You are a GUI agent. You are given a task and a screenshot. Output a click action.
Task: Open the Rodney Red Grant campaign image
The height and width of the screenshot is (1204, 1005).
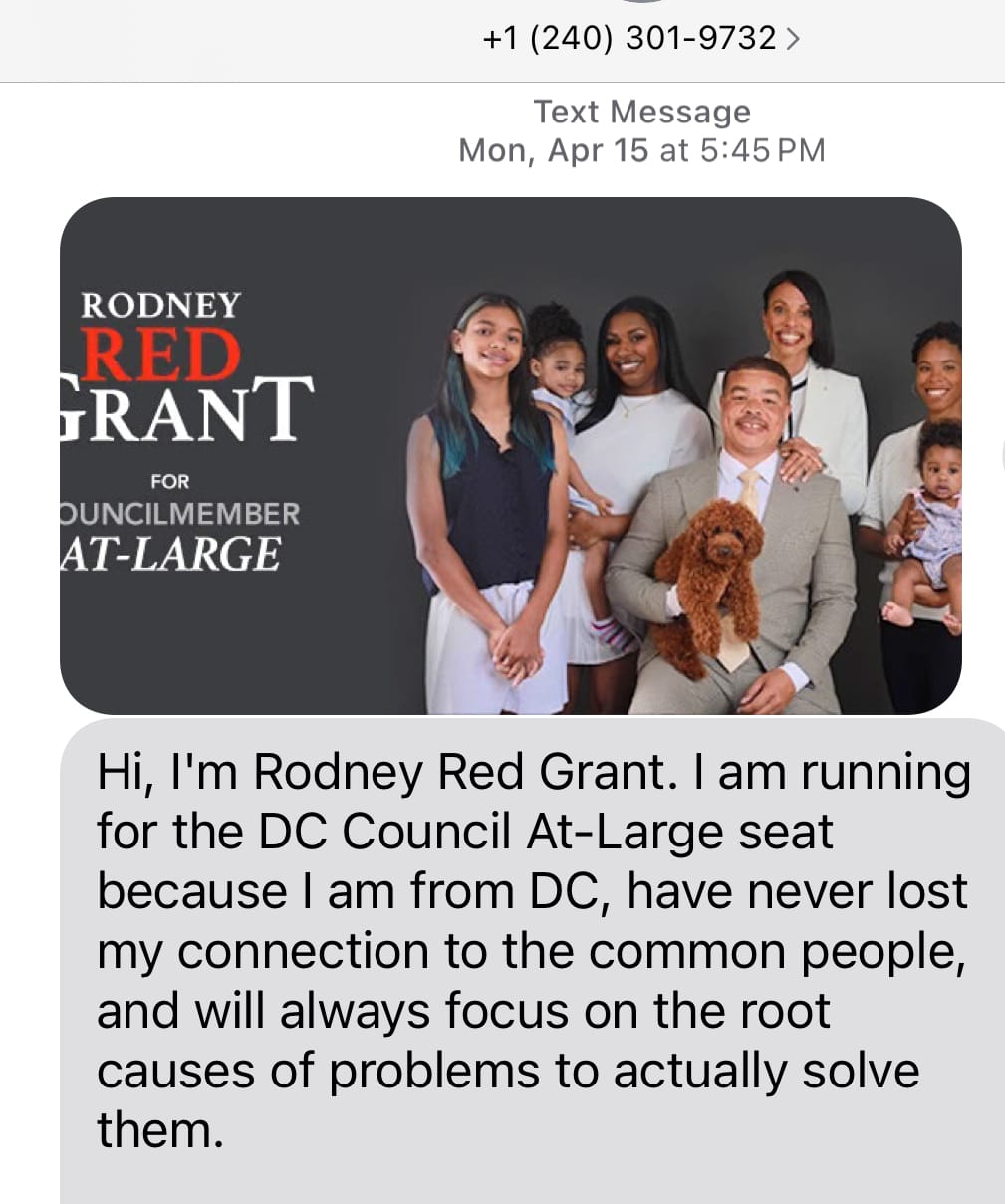[x=510, y=455]
